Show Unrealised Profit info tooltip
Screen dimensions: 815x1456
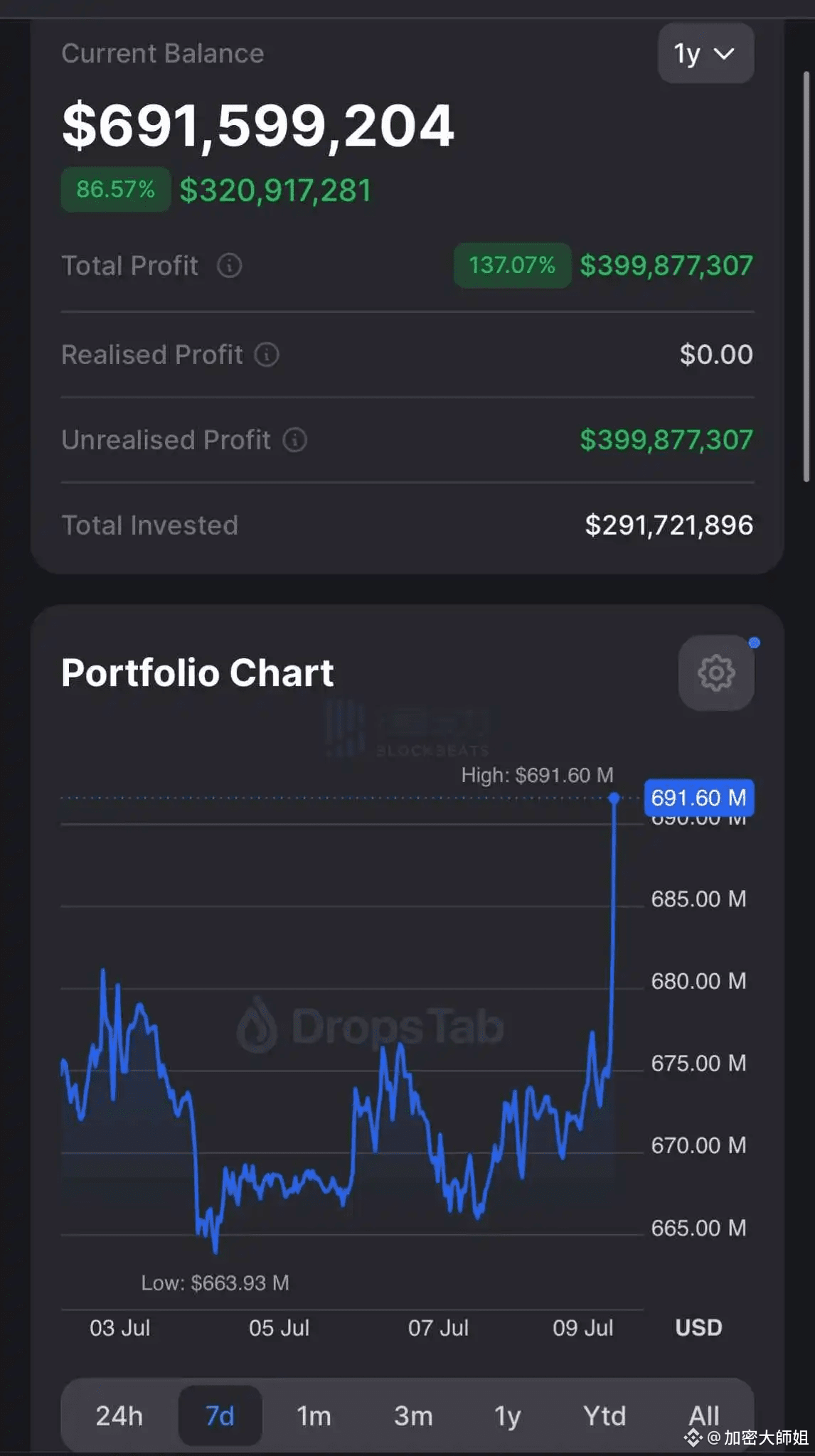point(295,440)
